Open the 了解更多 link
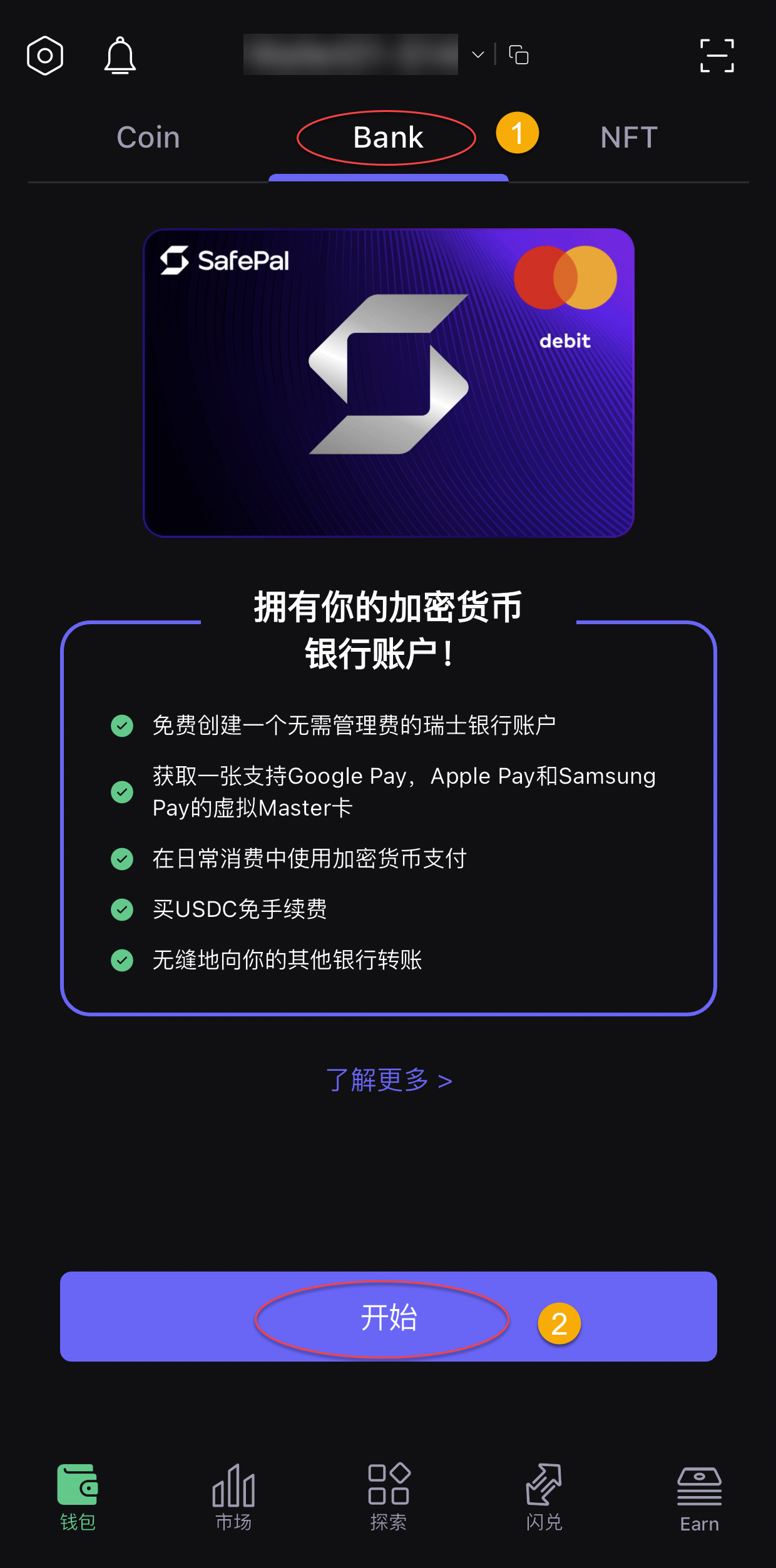The height and width of the screenshot is (1568, 776). pos(388,1080)
